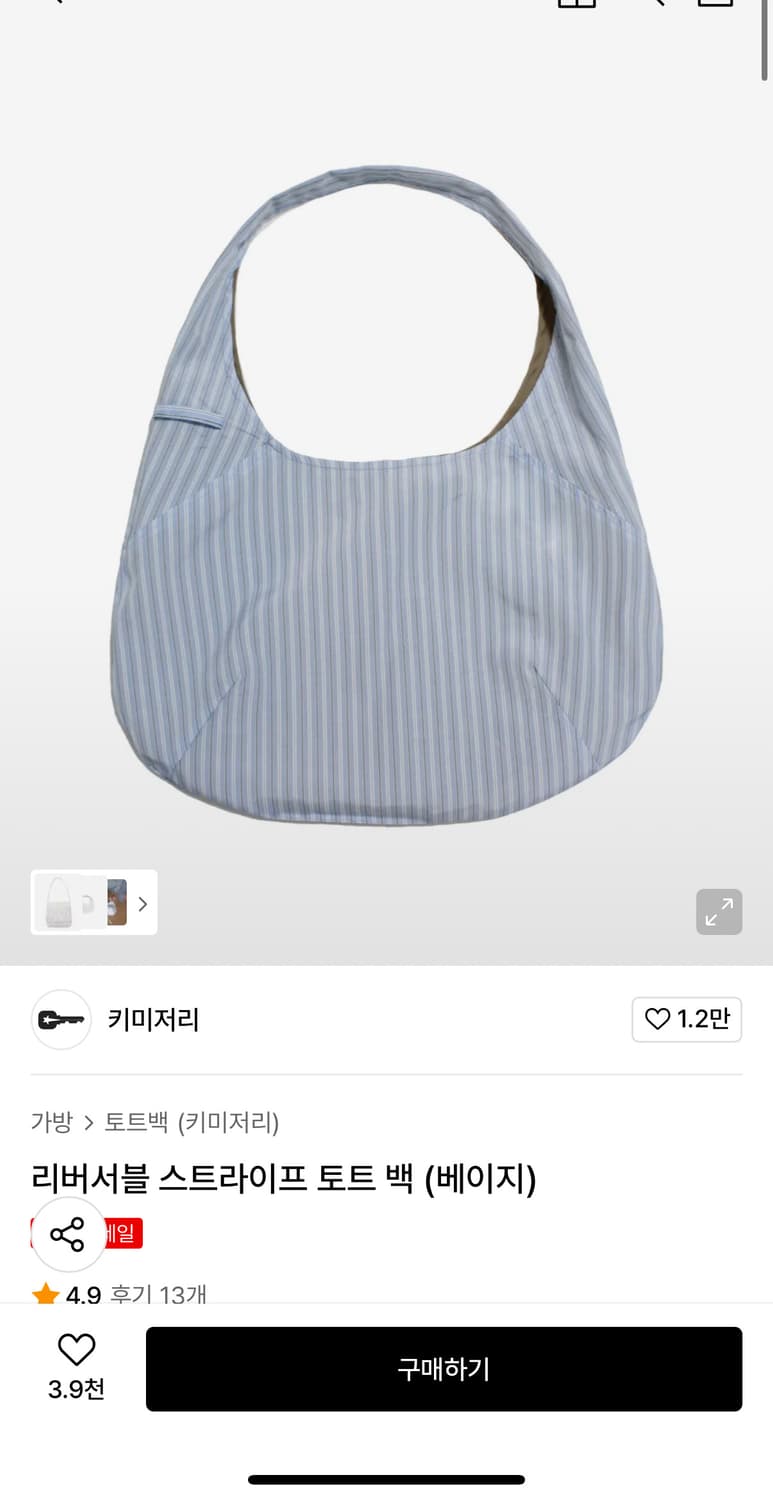773x1500 pixels.
Task: Tap the 키미저리 key-shaped store logo
Action: (x=61, y=1020)
